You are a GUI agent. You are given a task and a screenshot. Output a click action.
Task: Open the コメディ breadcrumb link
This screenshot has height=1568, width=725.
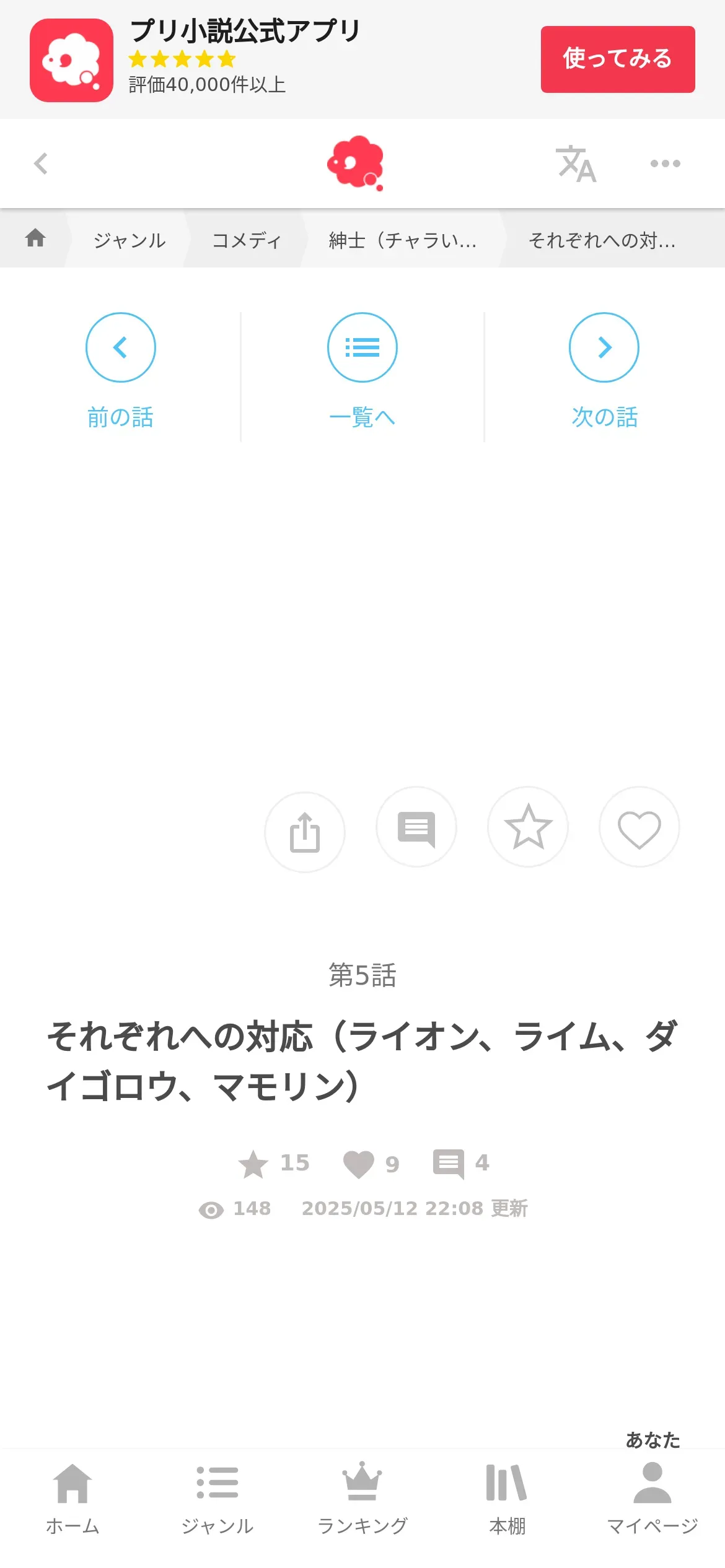pos(247,240)
